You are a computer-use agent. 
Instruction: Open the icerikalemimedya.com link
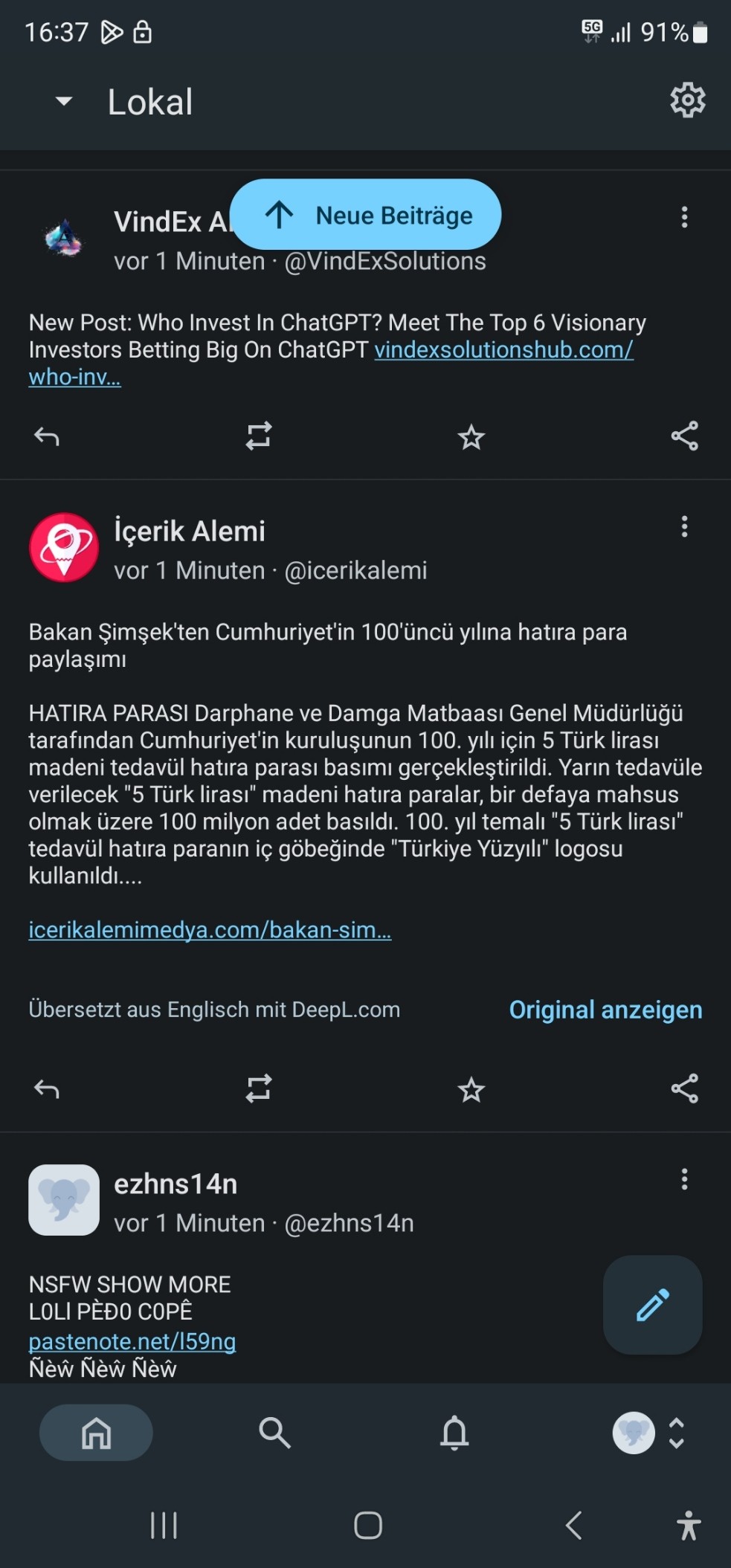(210, 929)
